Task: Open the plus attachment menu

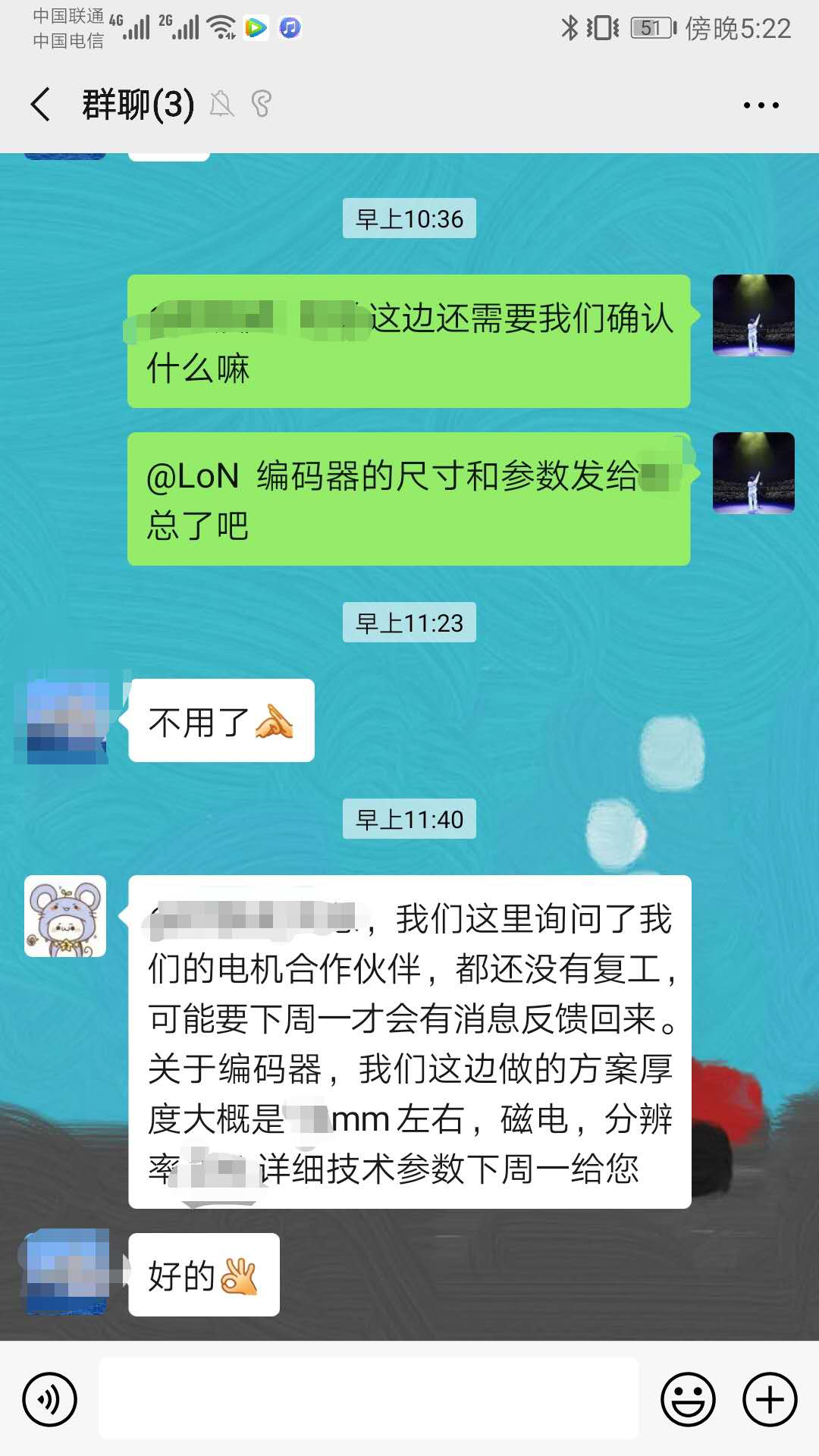Action: point(769,1399)
